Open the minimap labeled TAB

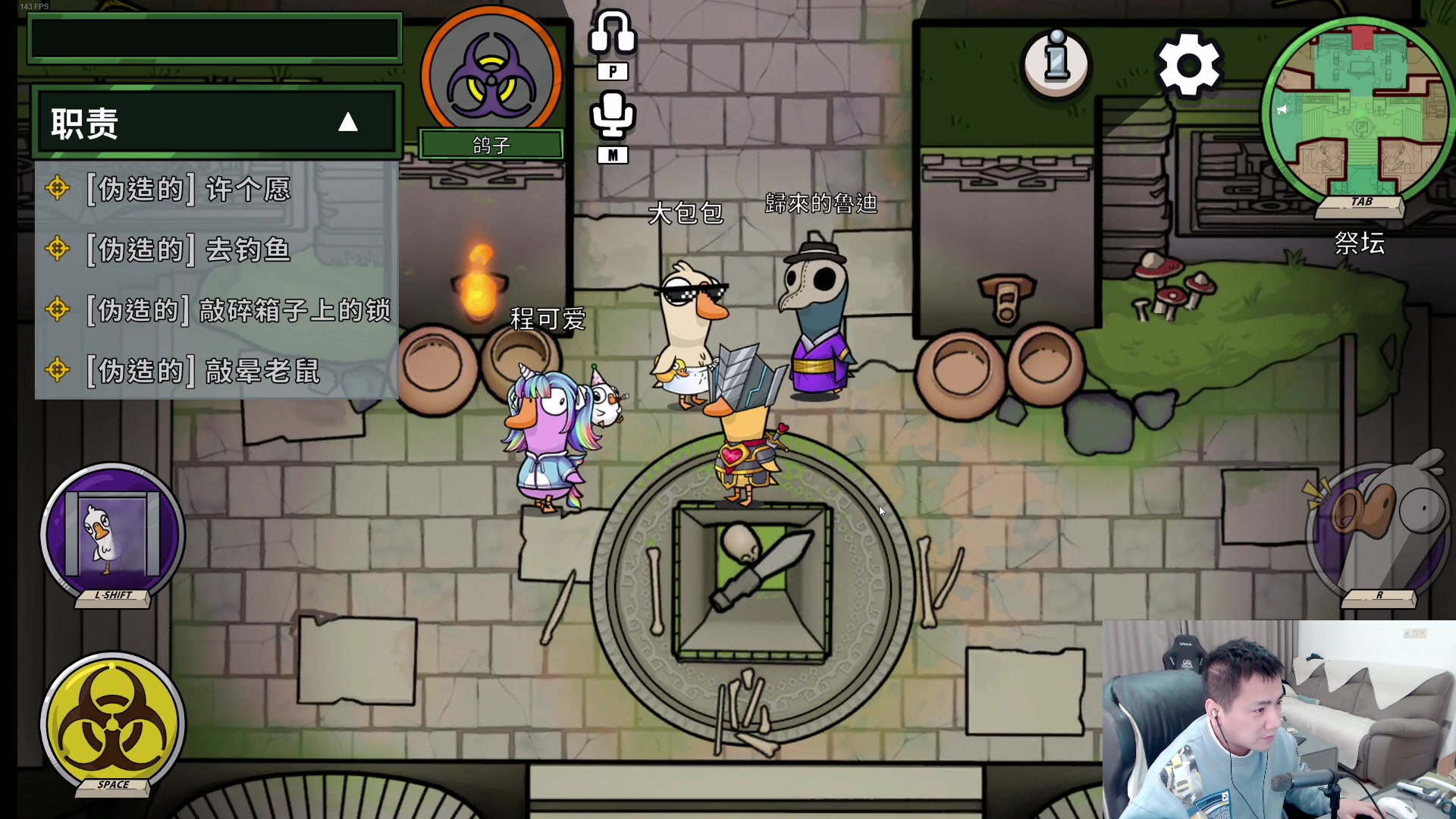[x=1358, y=108]
